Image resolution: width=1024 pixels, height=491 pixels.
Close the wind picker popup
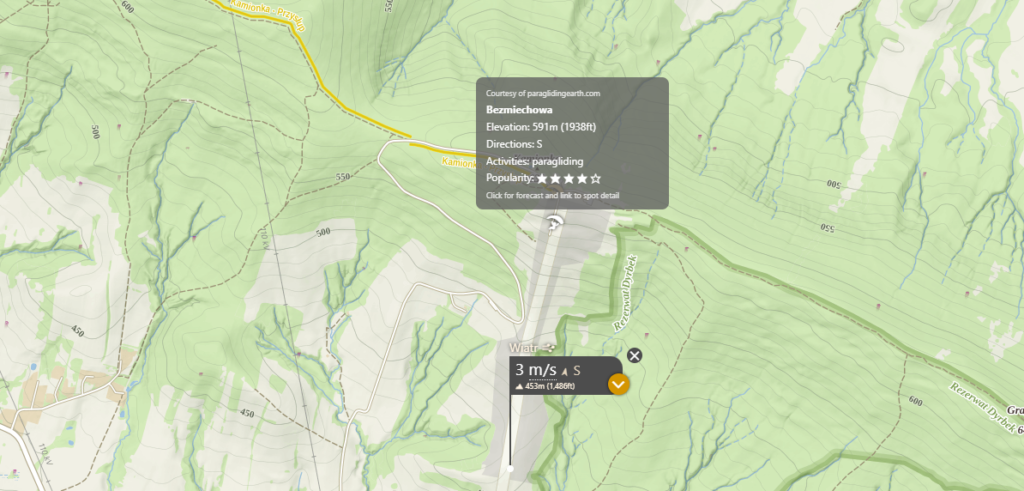(x=634, y=356)
